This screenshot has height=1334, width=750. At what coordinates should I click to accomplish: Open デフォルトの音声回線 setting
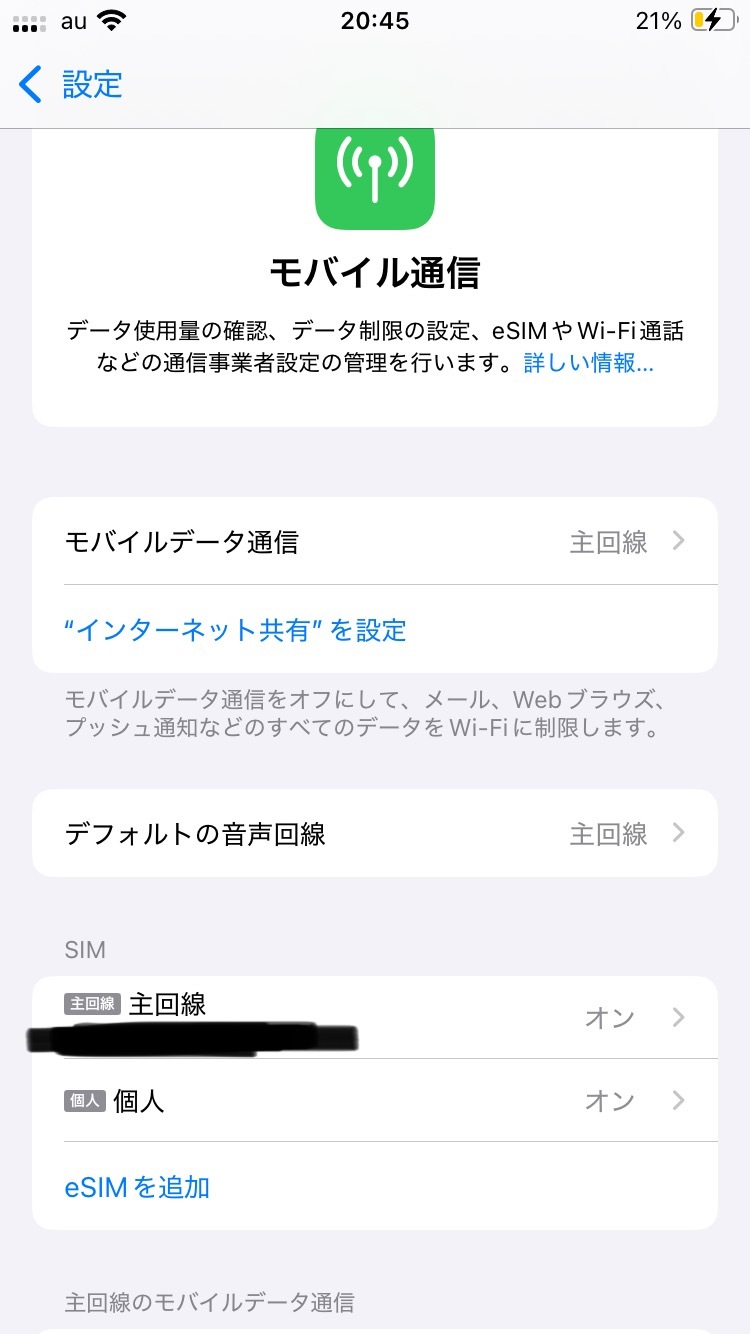(x=375, y=834)
